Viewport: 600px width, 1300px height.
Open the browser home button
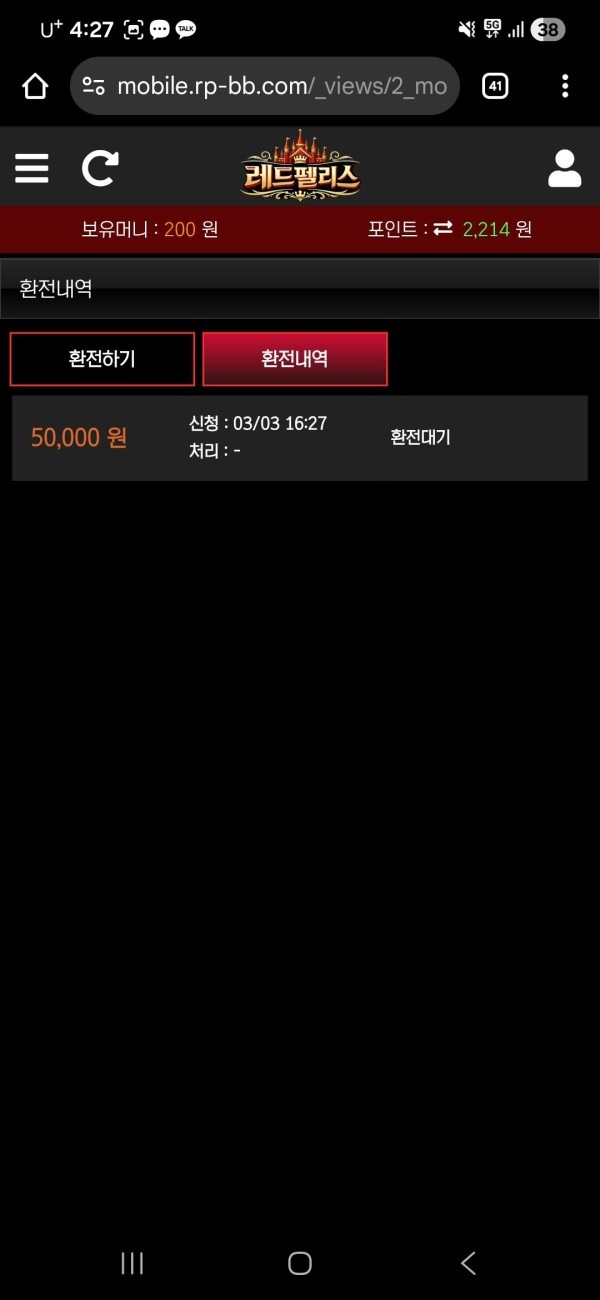click(35, 86)
